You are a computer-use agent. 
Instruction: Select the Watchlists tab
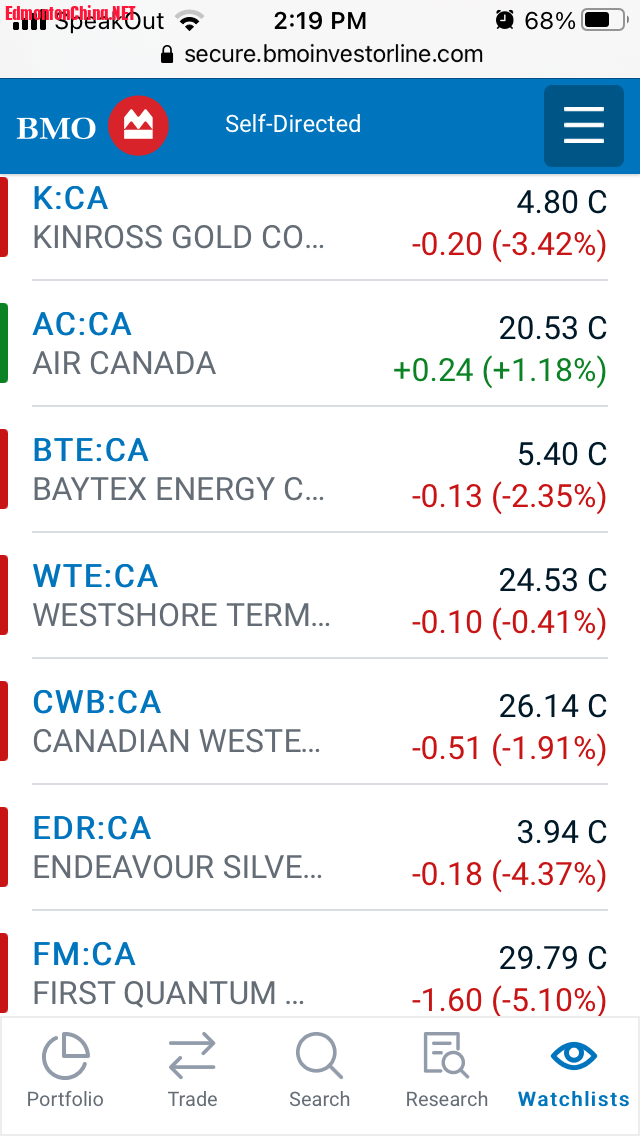tap(574, 1071)
